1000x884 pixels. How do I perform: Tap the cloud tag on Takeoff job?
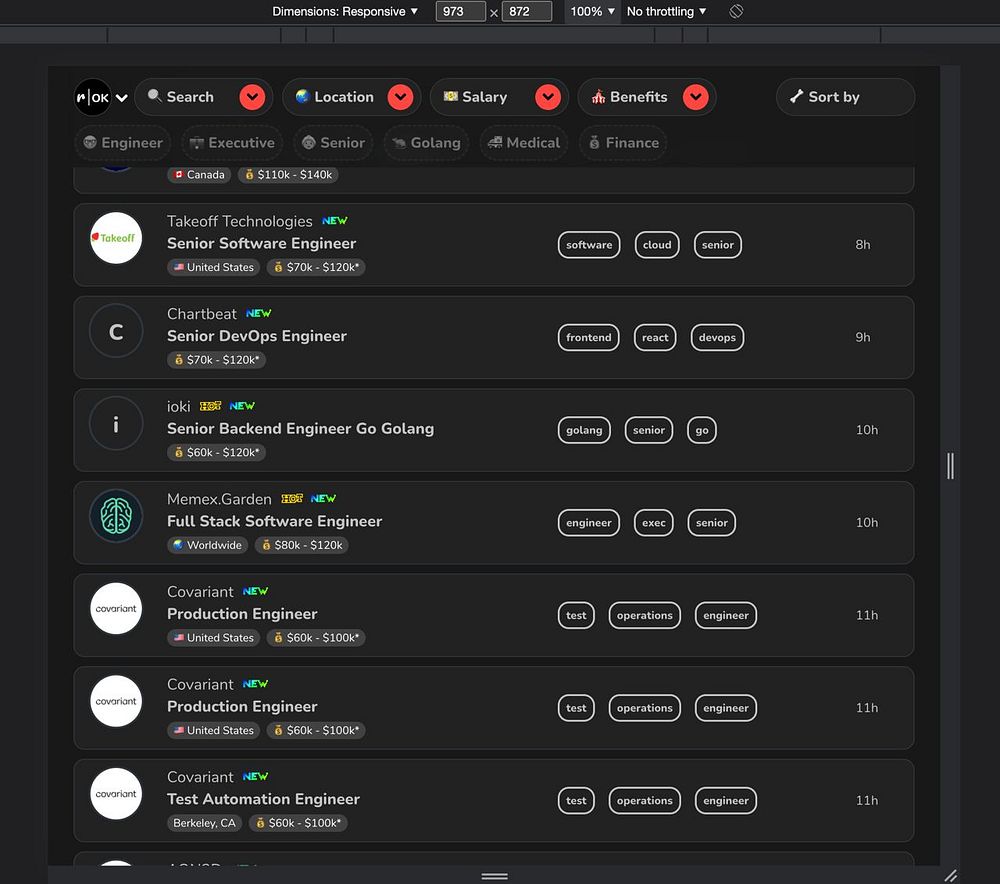[x=657, y=245]
